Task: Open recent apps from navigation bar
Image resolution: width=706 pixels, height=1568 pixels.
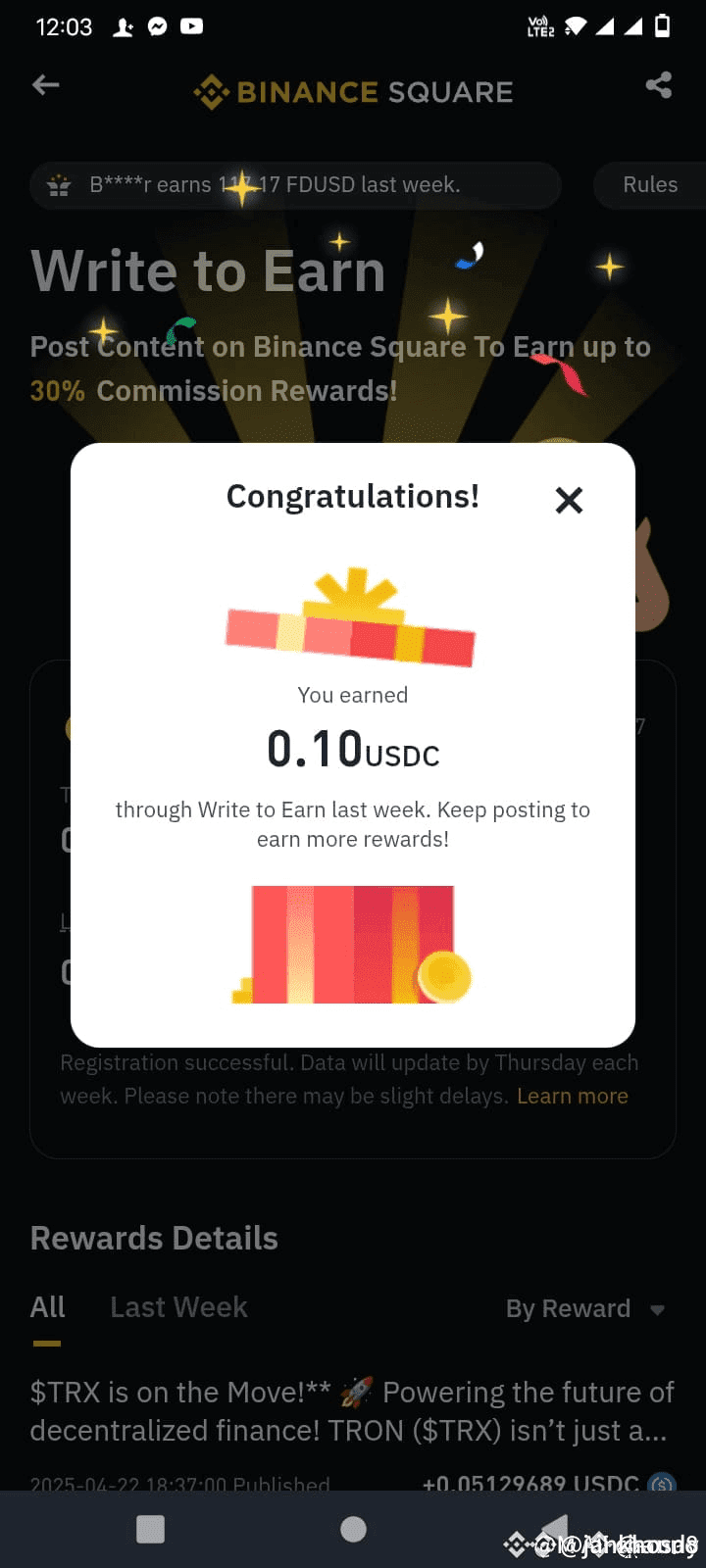Action: [x=150, y=1529]
